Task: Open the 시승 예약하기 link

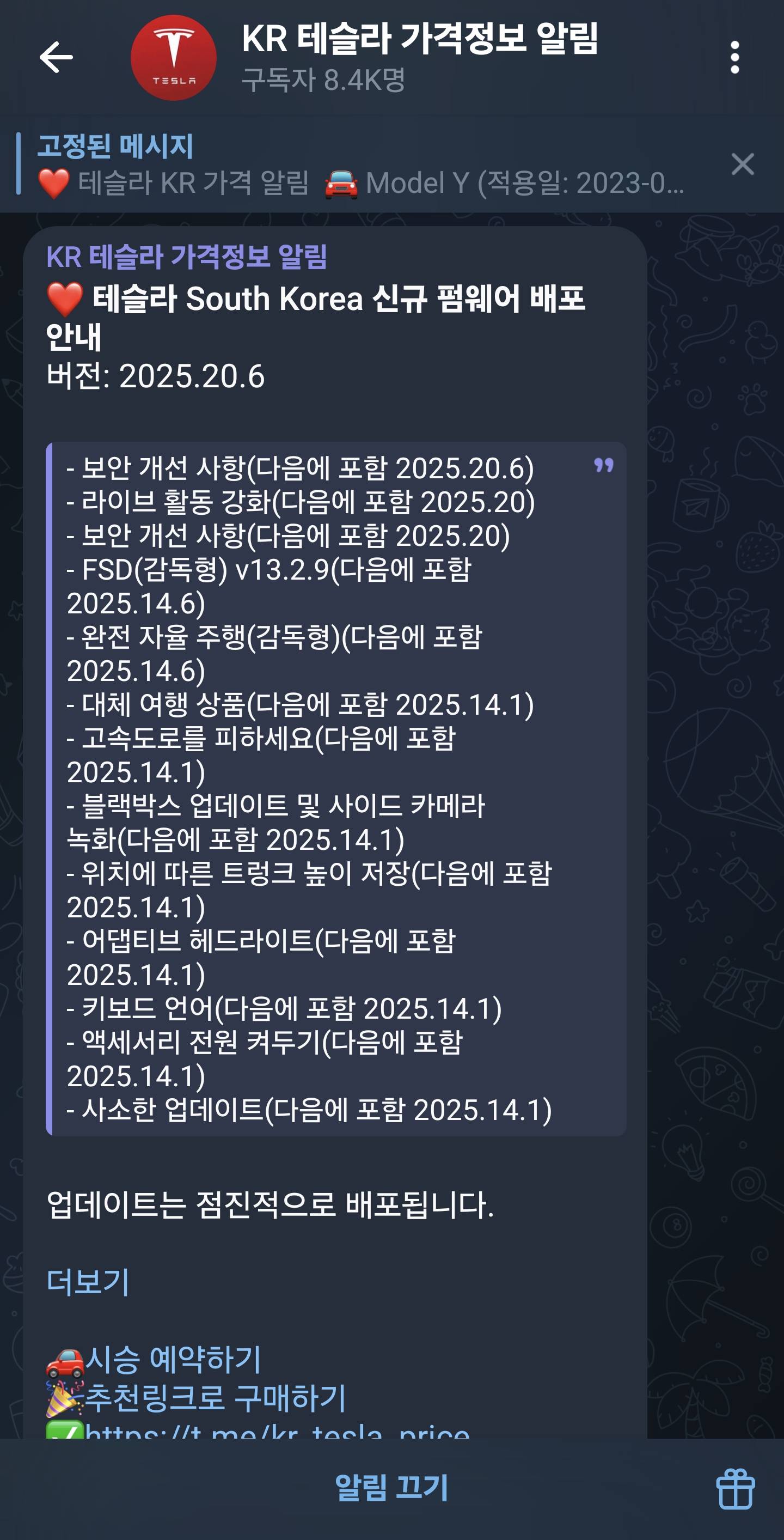Action: (x=173, y=1360)
